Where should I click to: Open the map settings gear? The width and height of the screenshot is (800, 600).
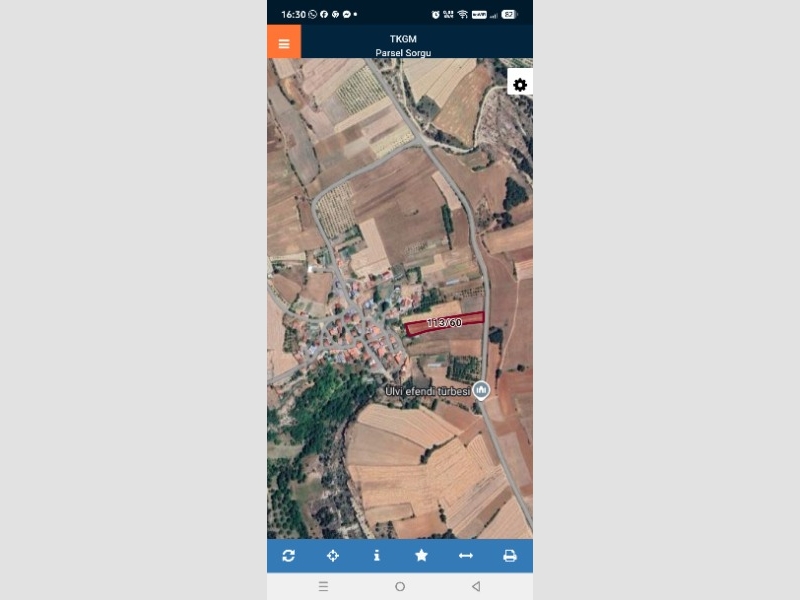click(x=520, y=85)
